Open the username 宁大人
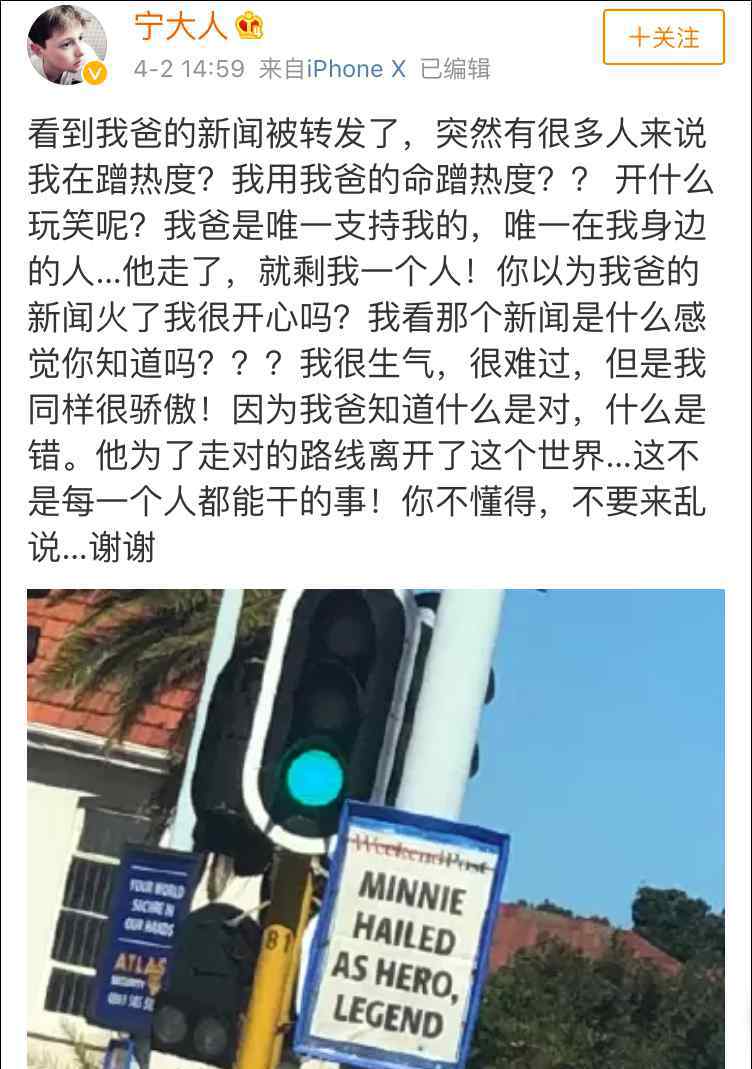The image size is (752, 1069). [181, 25]
